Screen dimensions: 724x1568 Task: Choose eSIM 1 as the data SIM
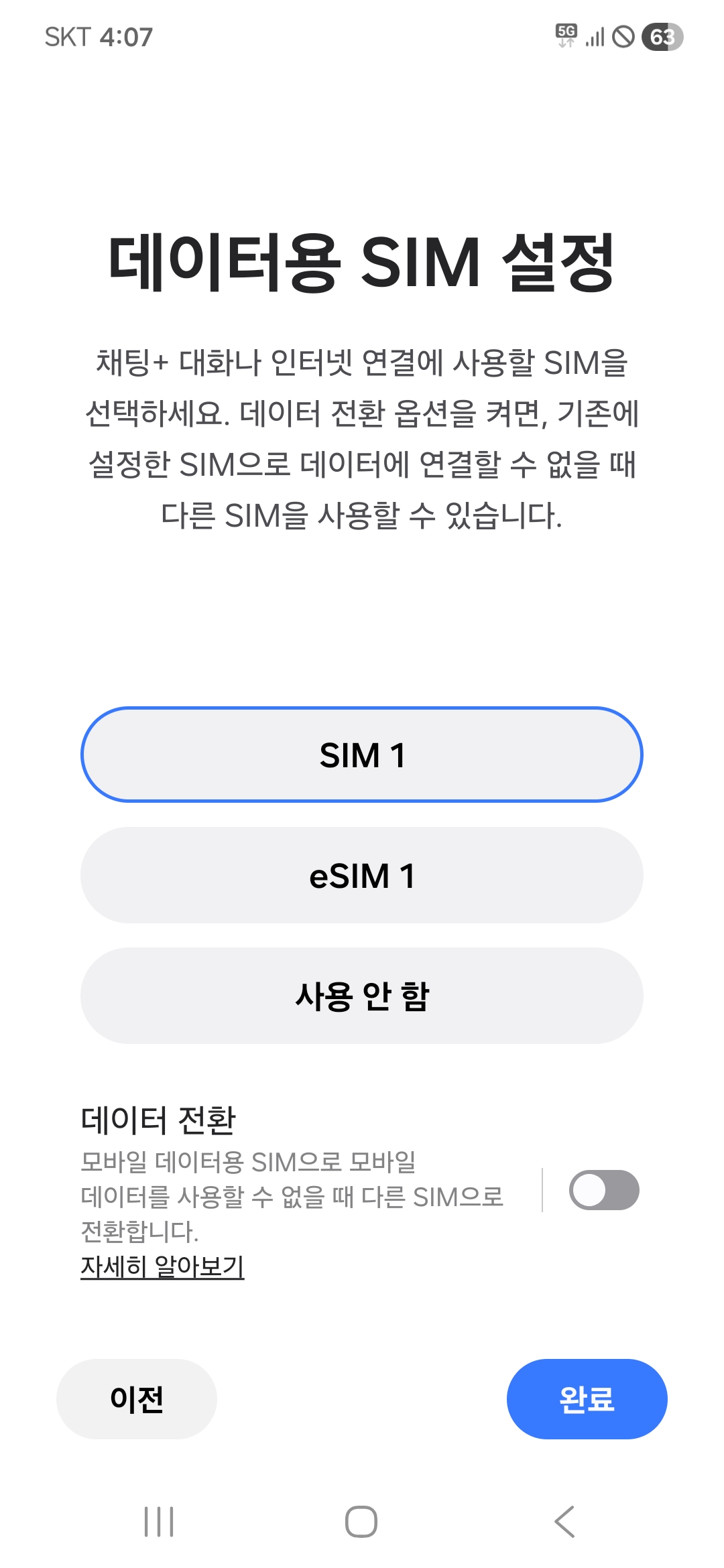coord(362,876)
